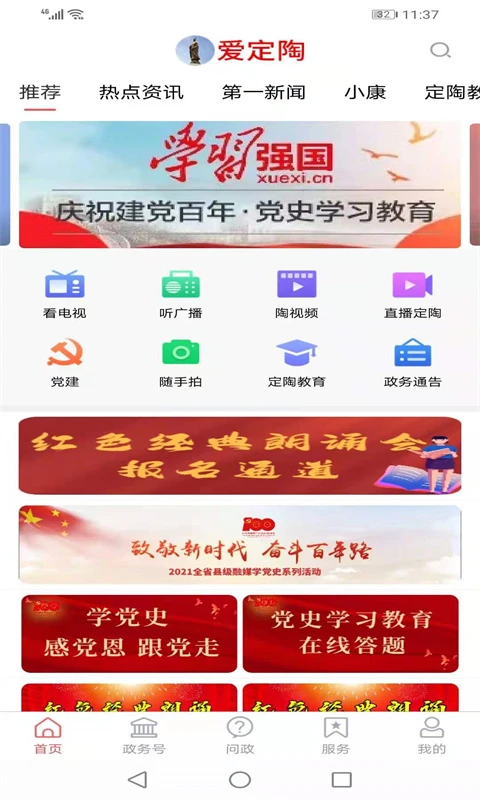This screenshot has height=800, width=480.
Task: Open 陶视频
Action: [296, 294]
